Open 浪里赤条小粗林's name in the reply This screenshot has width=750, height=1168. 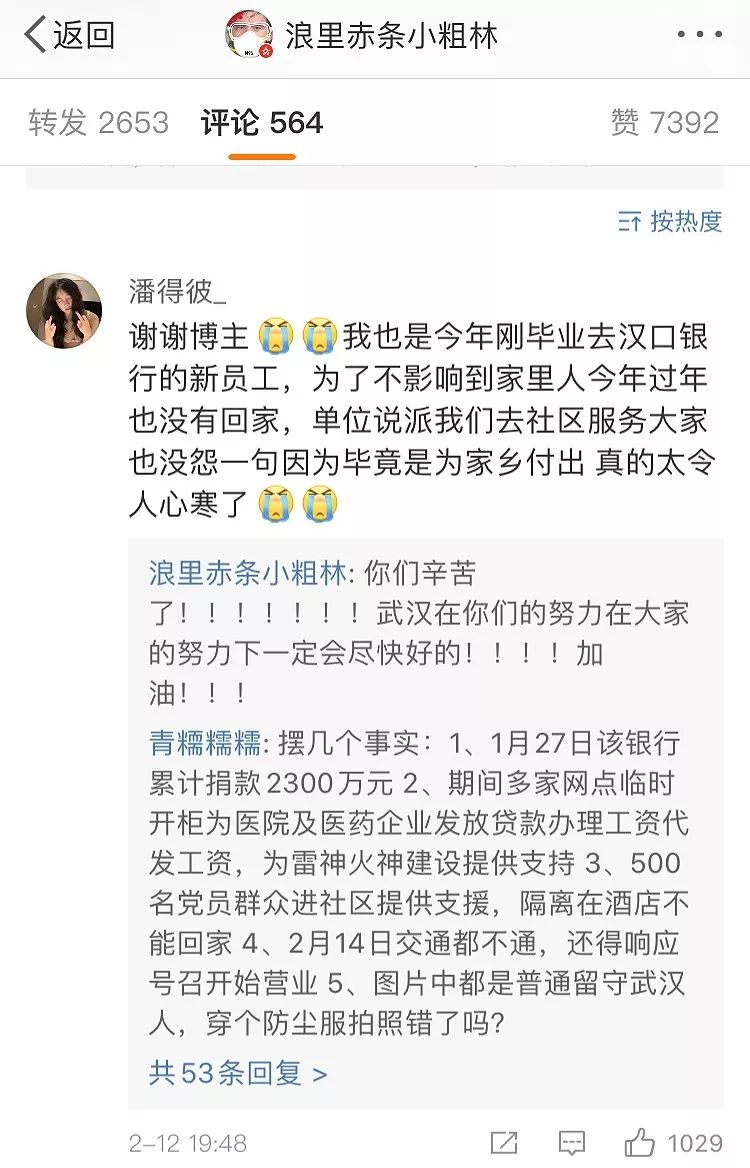point(248,573)
